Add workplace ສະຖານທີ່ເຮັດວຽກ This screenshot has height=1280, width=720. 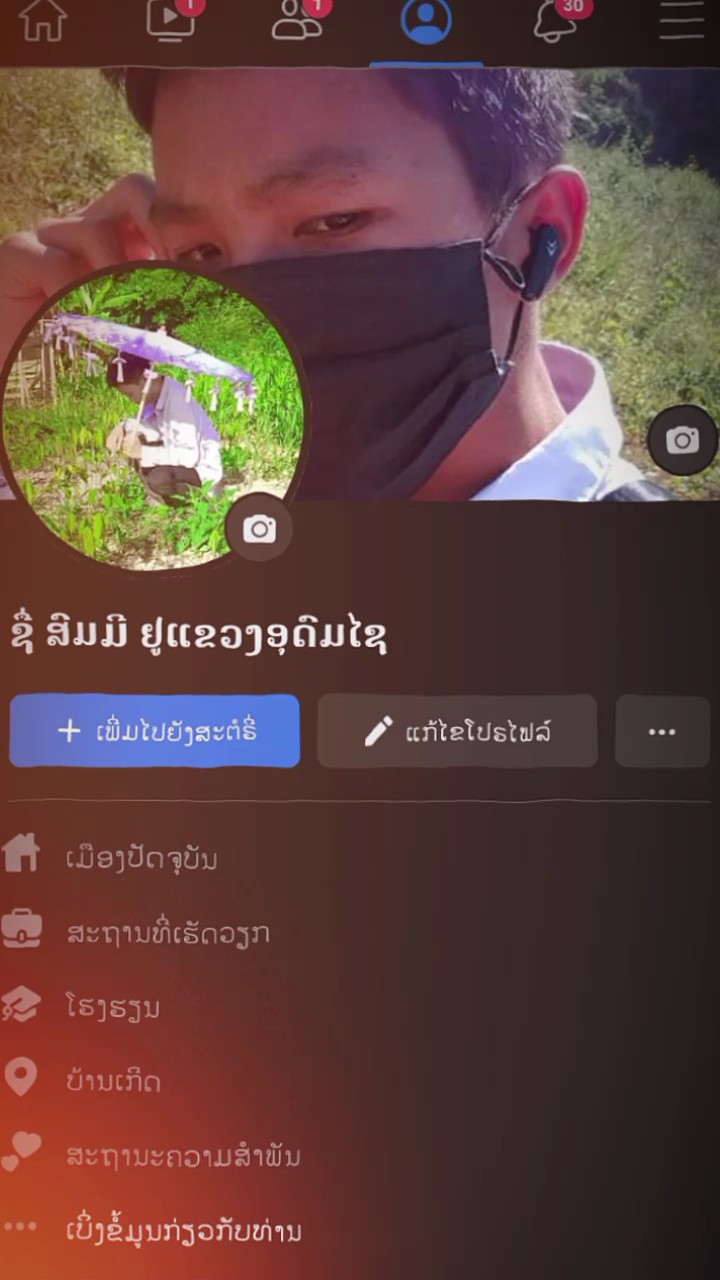click(168, 933)
